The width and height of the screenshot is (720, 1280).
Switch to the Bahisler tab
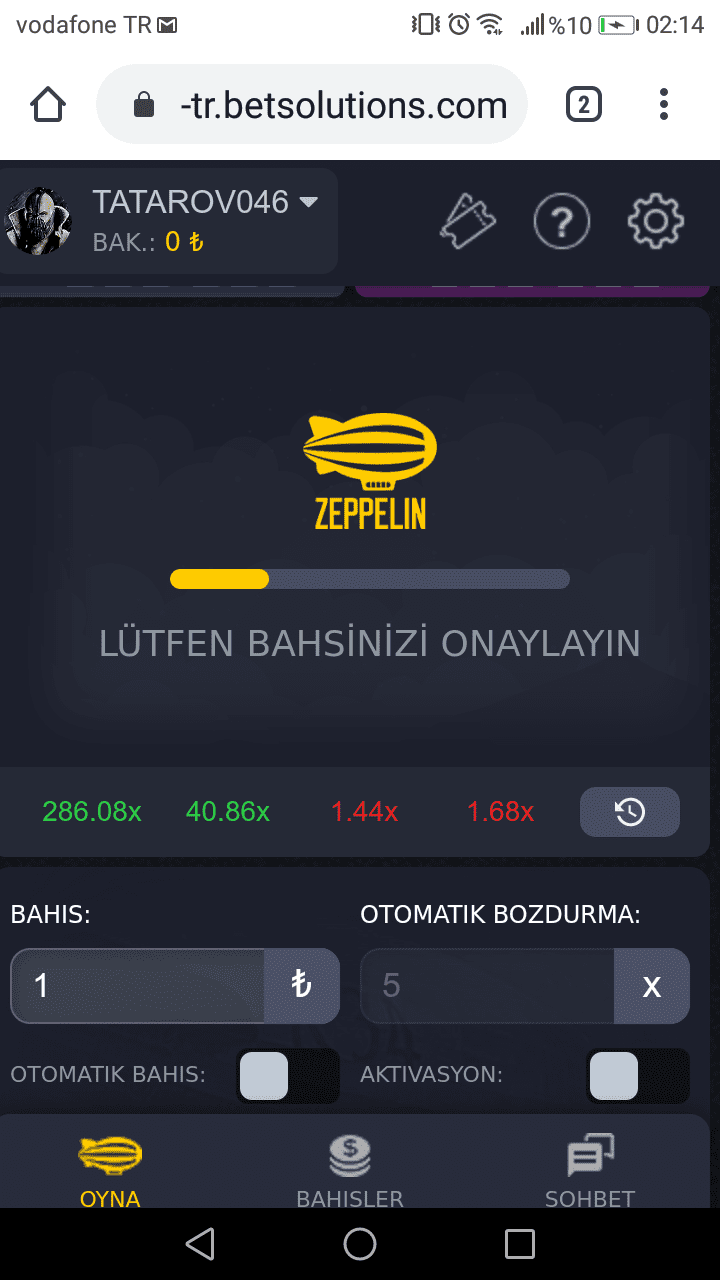(x=350, y=1172)
